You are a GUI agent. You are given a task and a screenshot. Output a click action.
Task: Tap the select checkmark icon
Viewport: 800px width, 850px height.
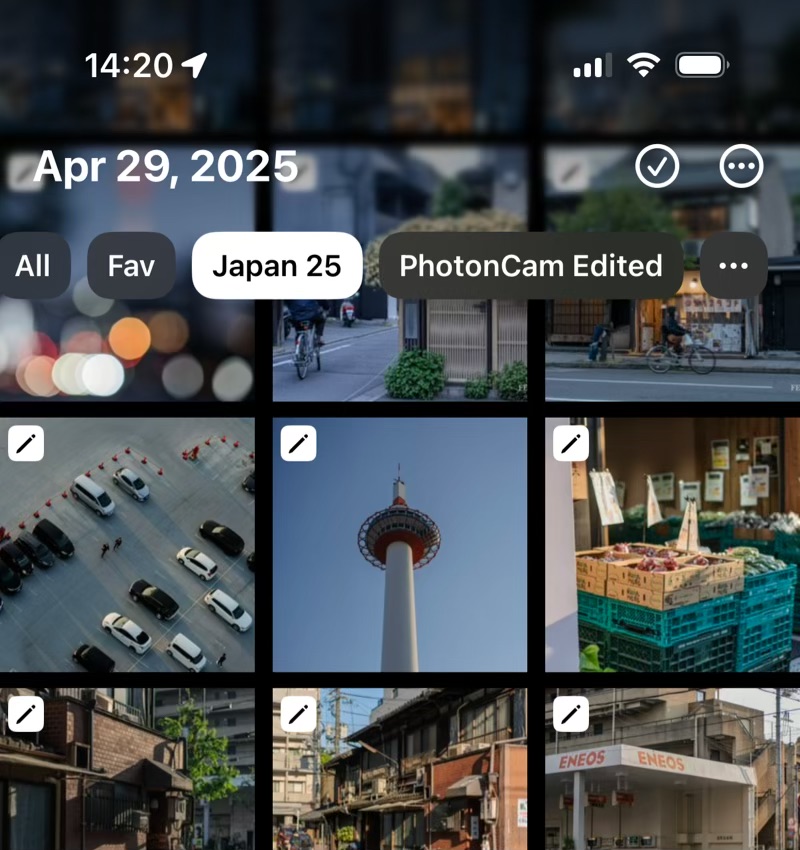pyautogui.click(x=657, y=167)
